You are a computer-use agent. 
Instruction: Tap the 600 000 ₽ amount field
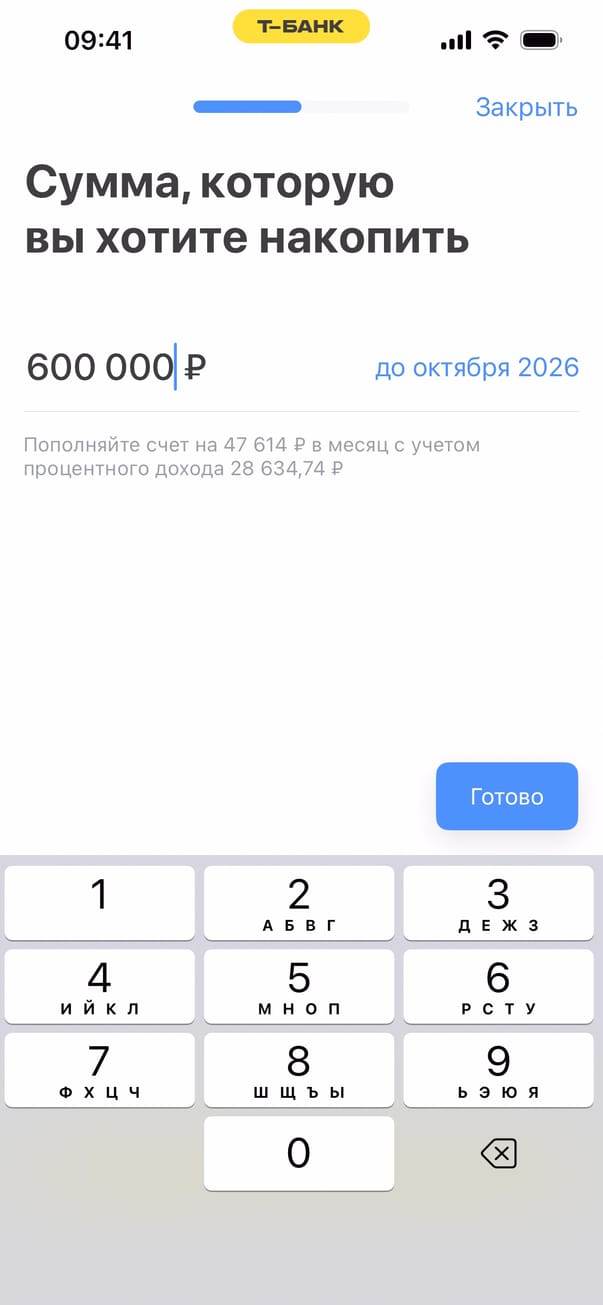coord(115,368)
